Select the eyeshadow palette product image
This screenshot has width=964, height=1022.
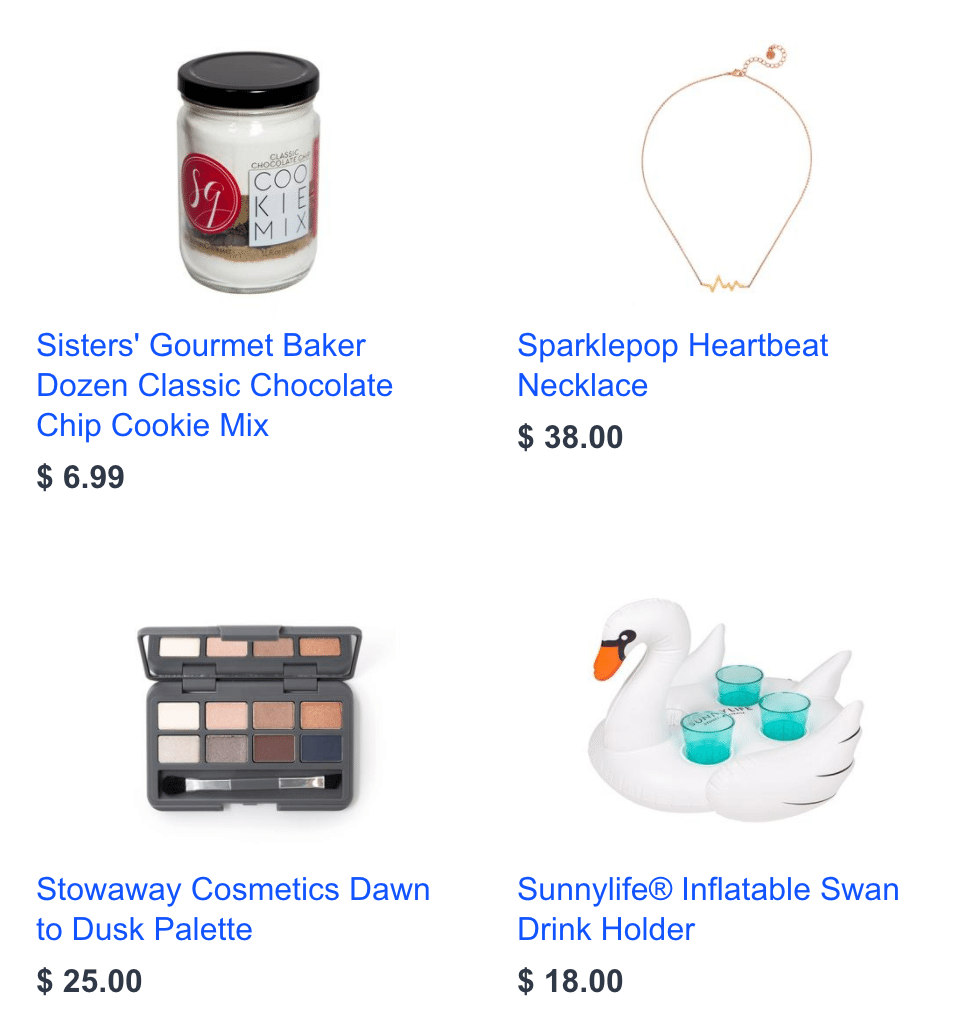pyautogui.click(x=249, y=715)
